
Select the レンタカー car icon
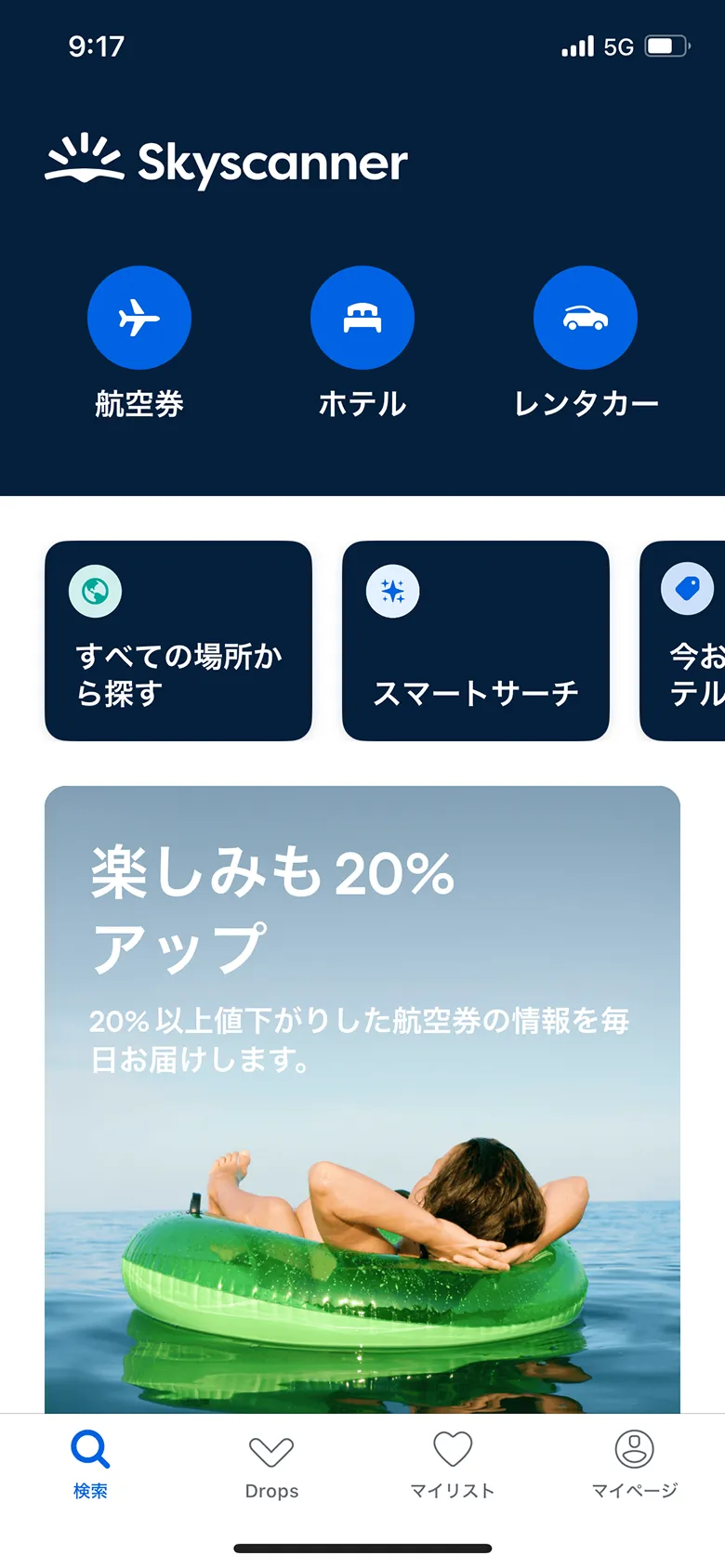tap(585, 317)
